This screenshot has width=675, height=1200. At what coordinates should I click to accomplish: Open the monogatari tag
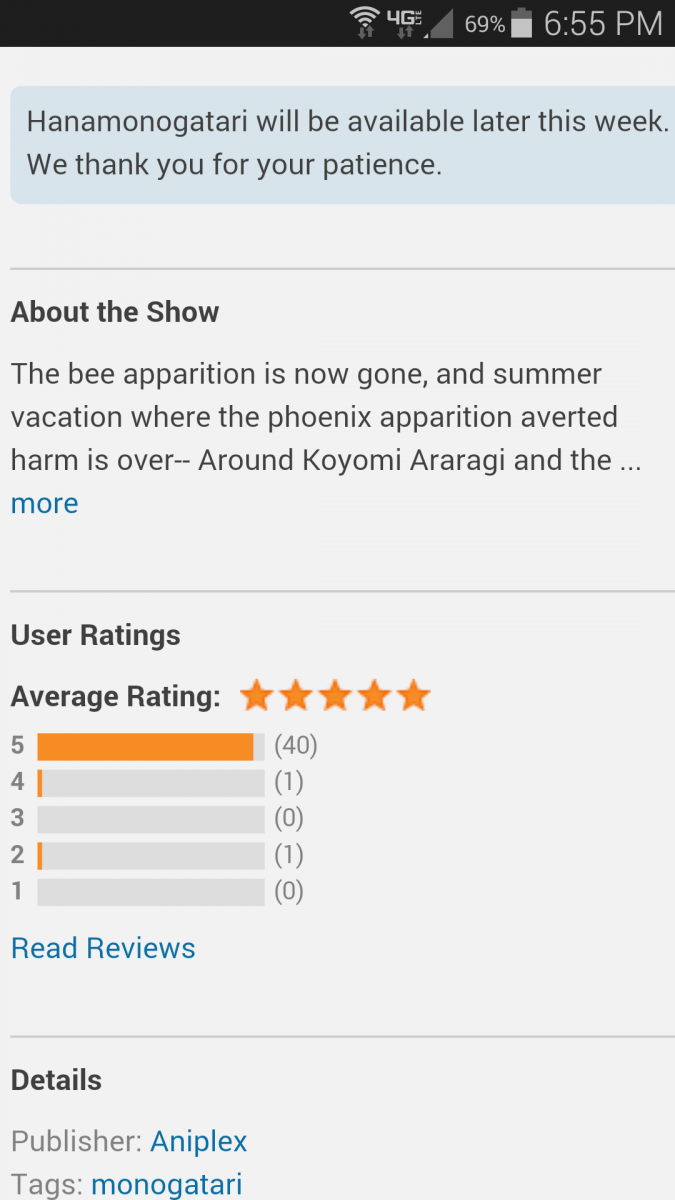point(167,1185)
